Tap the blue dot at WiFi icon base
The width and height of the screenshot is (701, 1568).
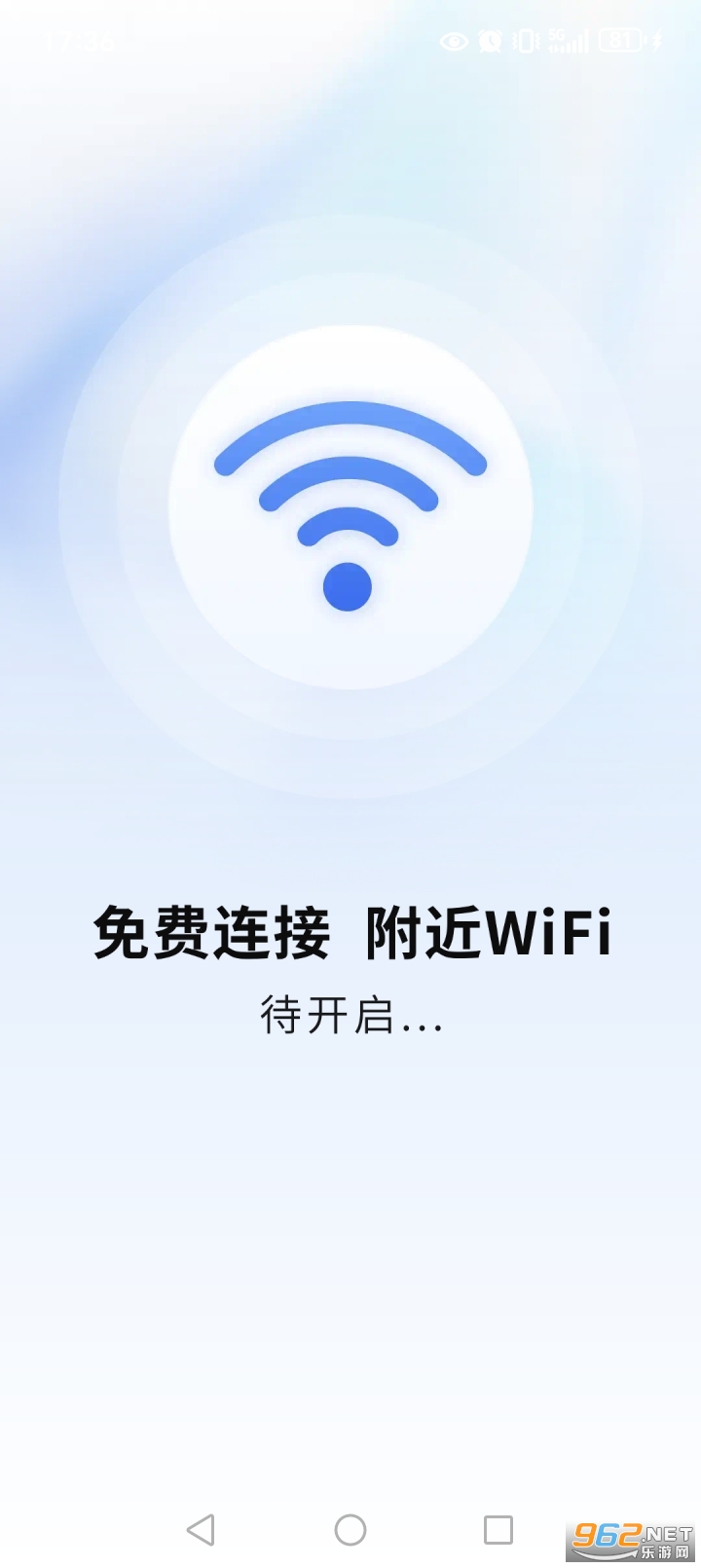(x=347, y=584)
